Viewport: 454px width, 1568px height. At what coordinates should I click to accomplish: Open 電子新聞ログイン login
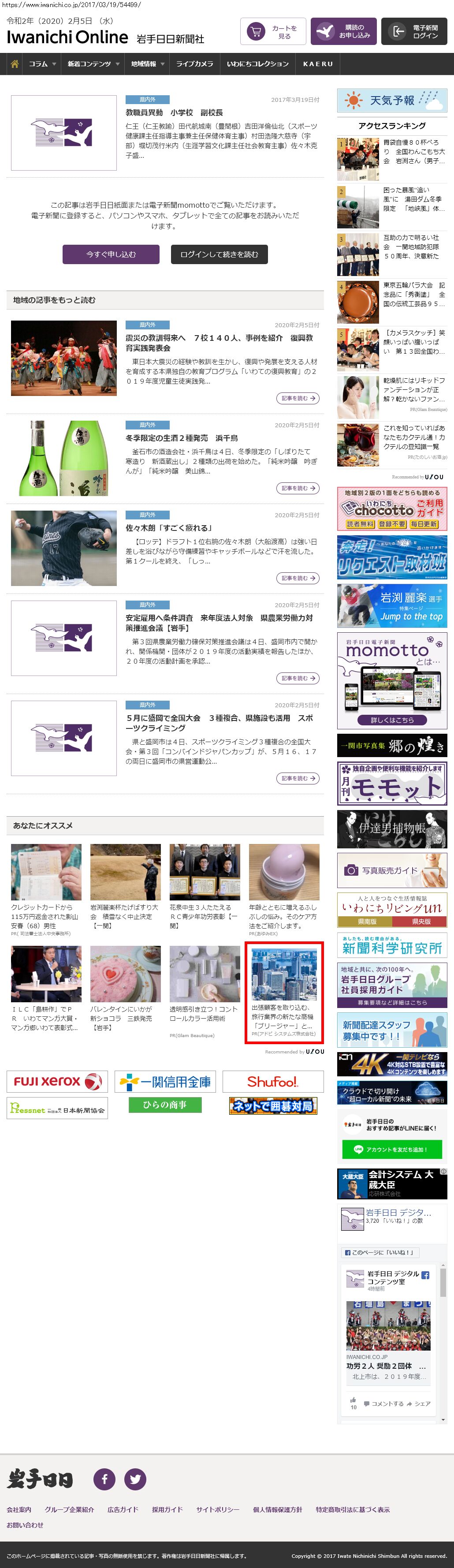coord(414,32)
